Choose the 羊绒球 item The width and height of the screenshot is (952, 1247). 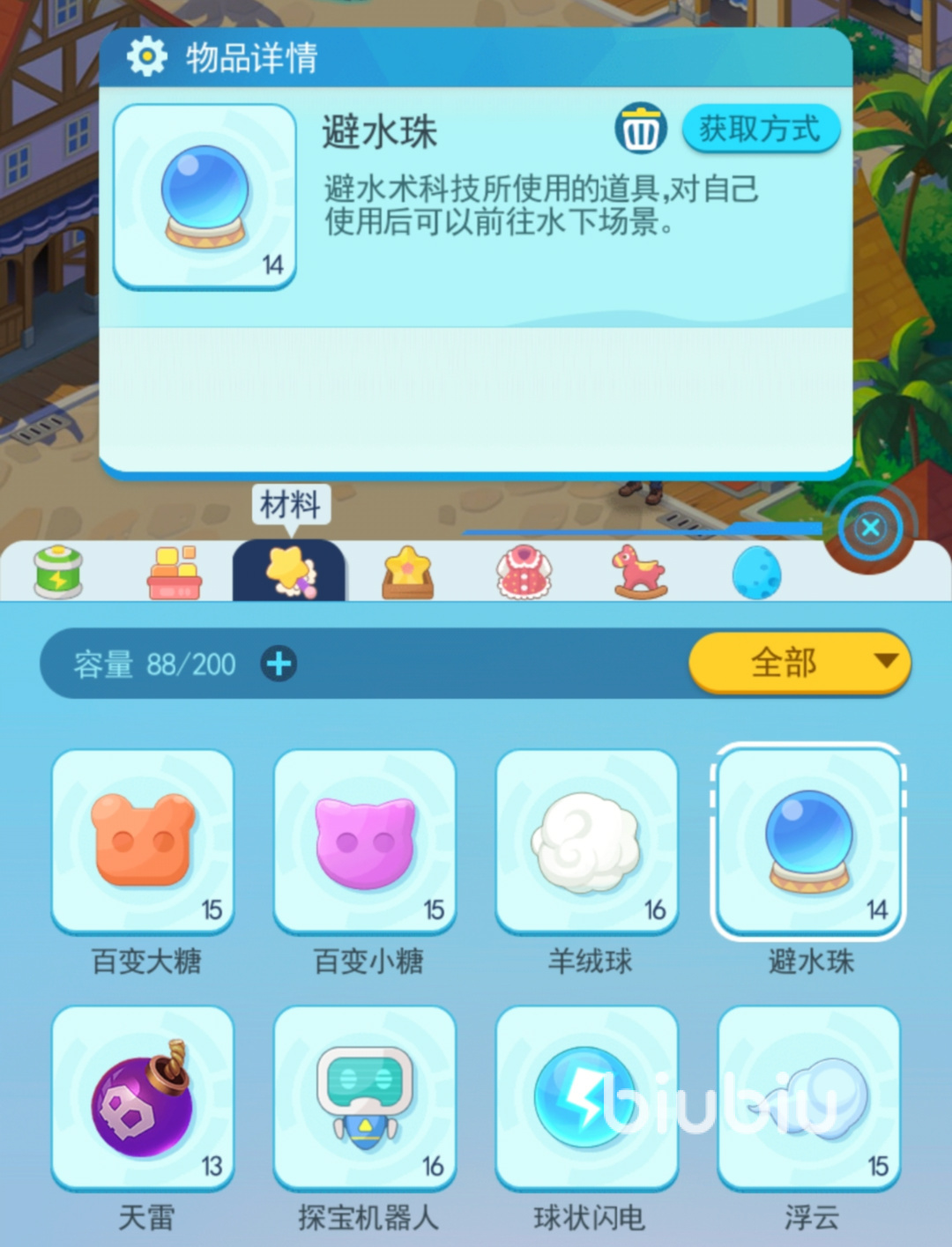(587, 841)
